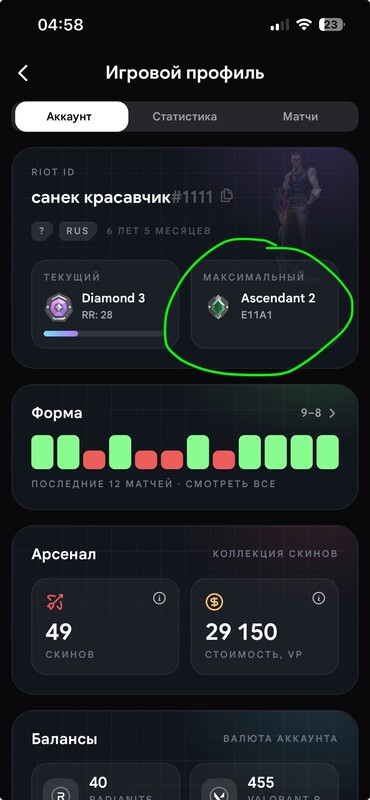Tap Смотреть все for recent matches
This screenshot has width=370, height=800.
[231, 483]
